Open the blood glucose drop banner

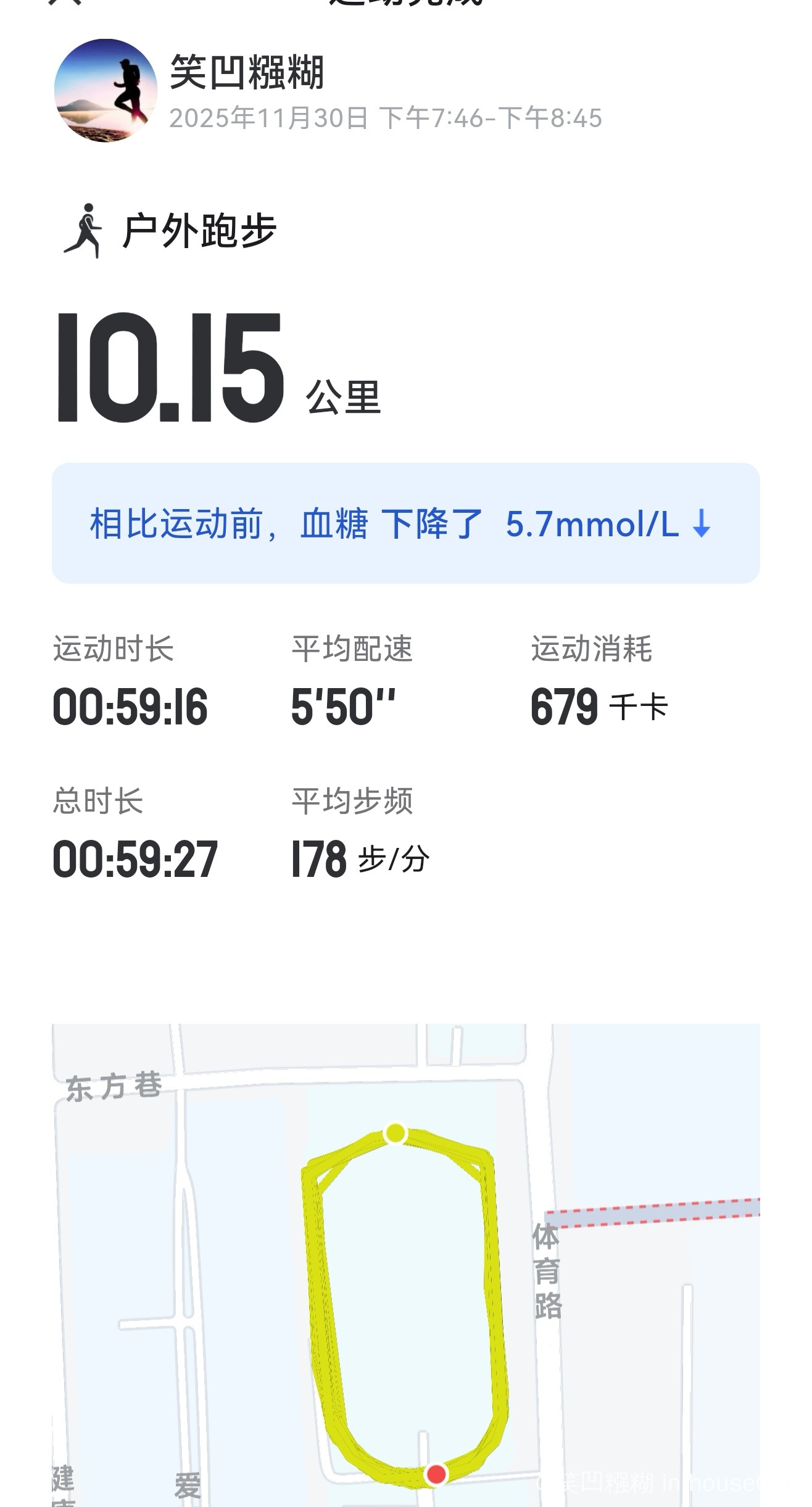coord(405,523)
